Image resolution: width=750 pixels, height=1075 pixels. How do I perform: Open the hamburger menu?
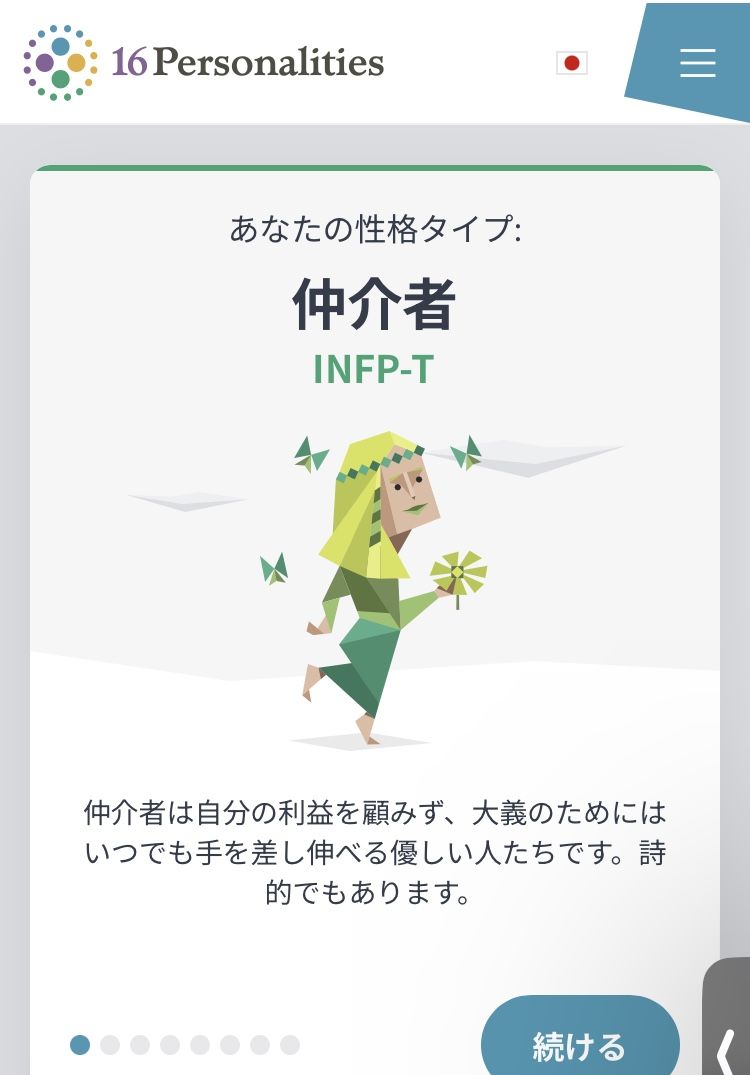click(697, 63)
